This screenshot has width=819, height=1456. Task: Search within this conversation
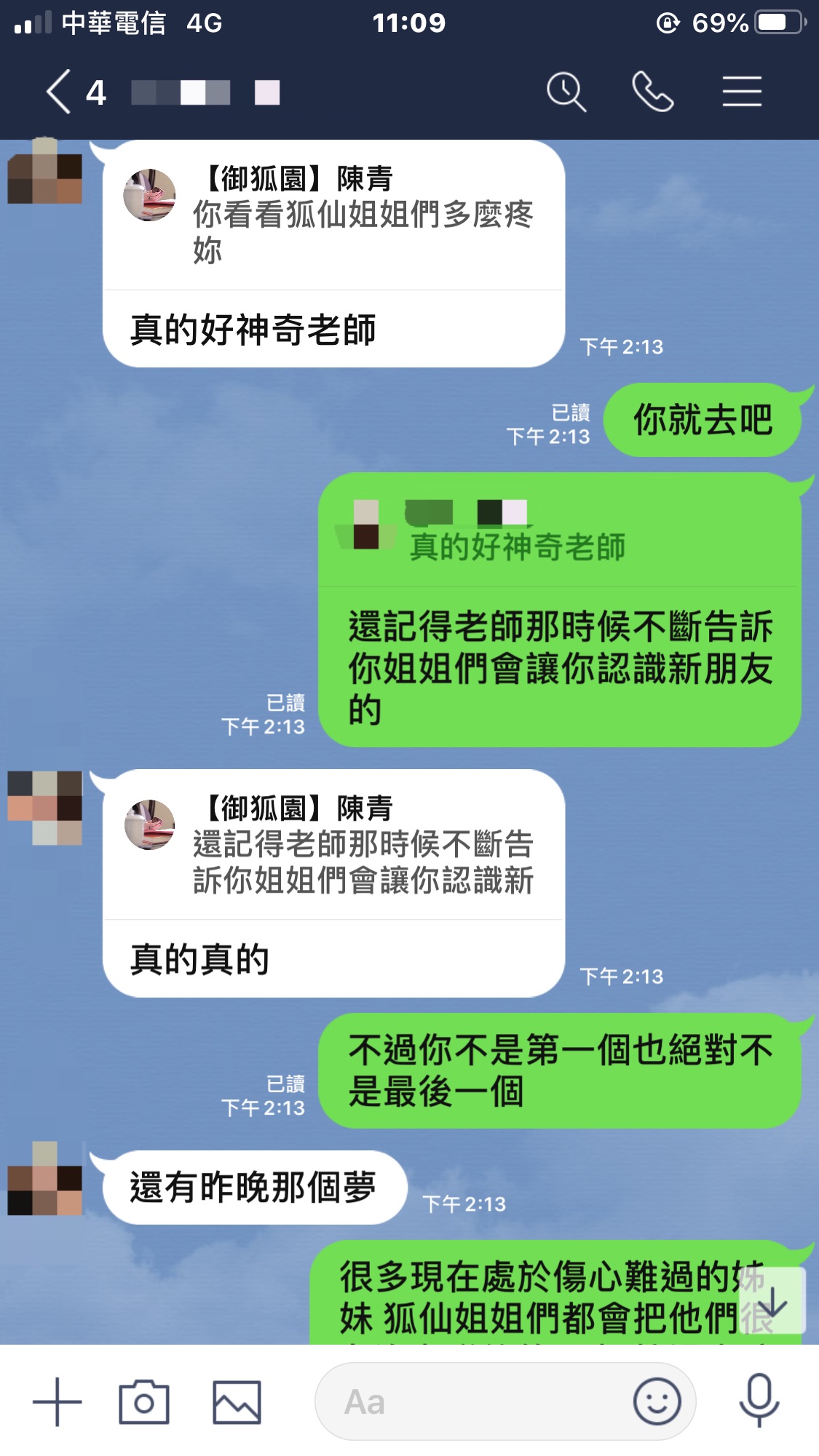click(566, 92)
